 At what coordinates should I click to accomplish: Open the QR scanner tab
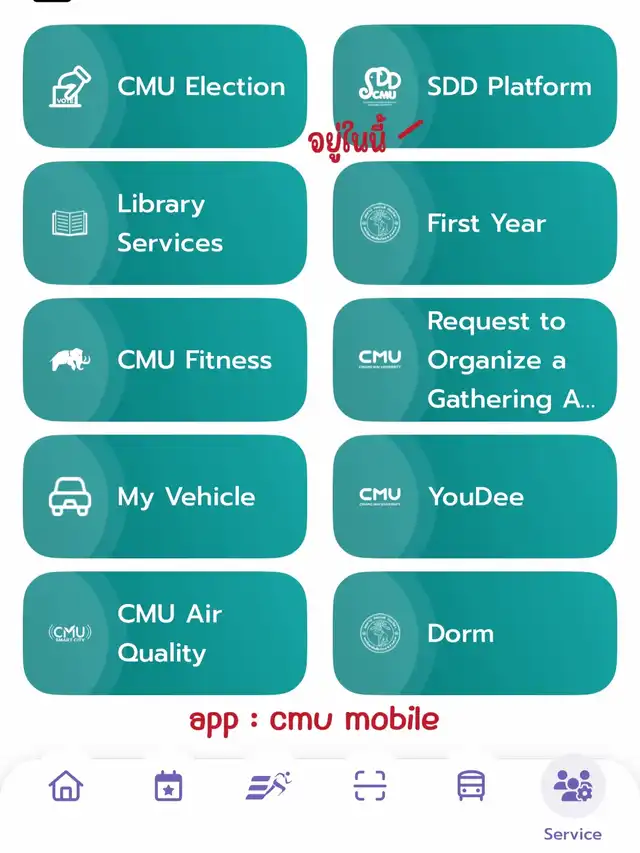(x=370, y=786)
